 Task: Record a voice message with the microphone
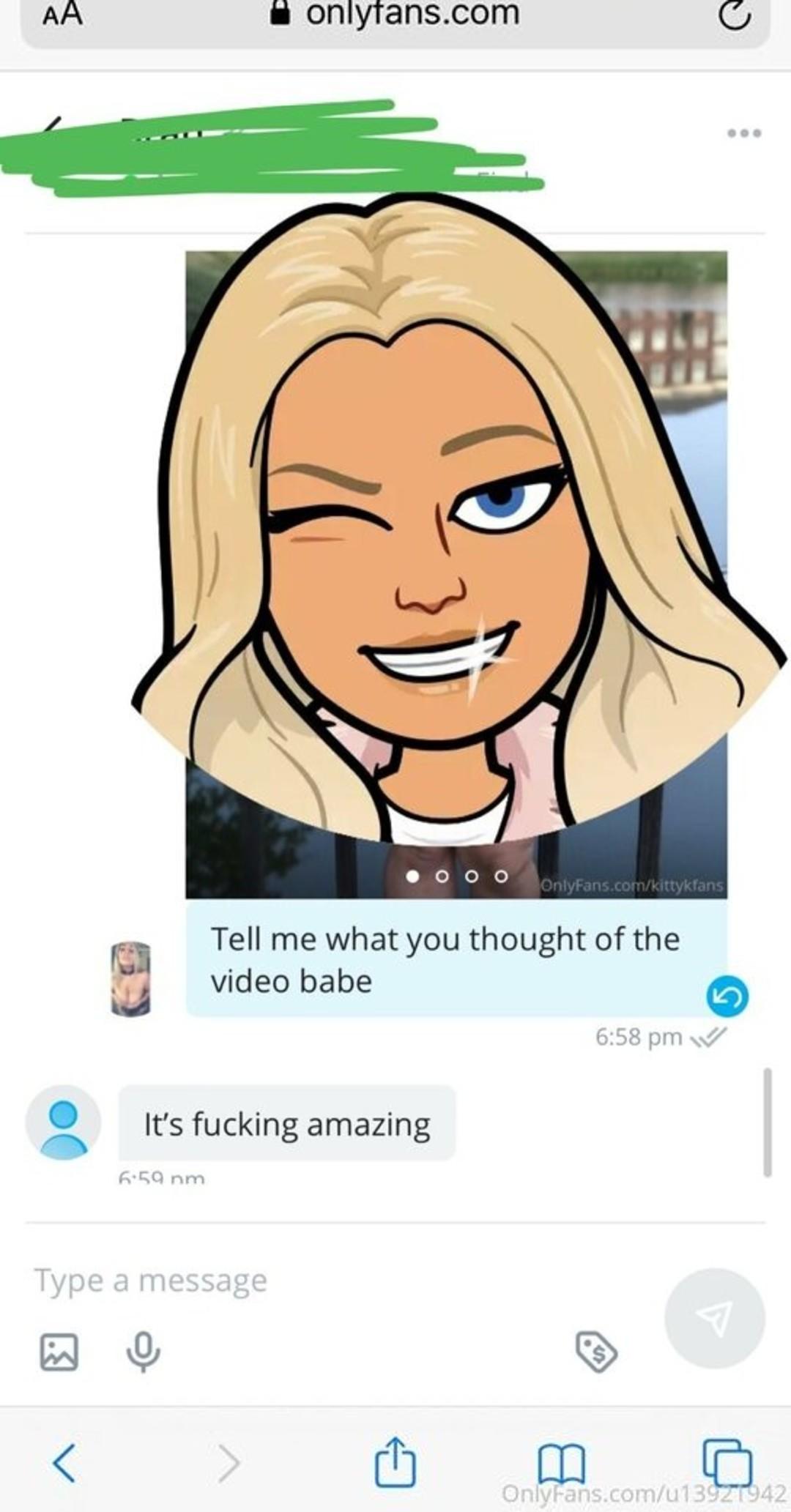(144, 1352)
